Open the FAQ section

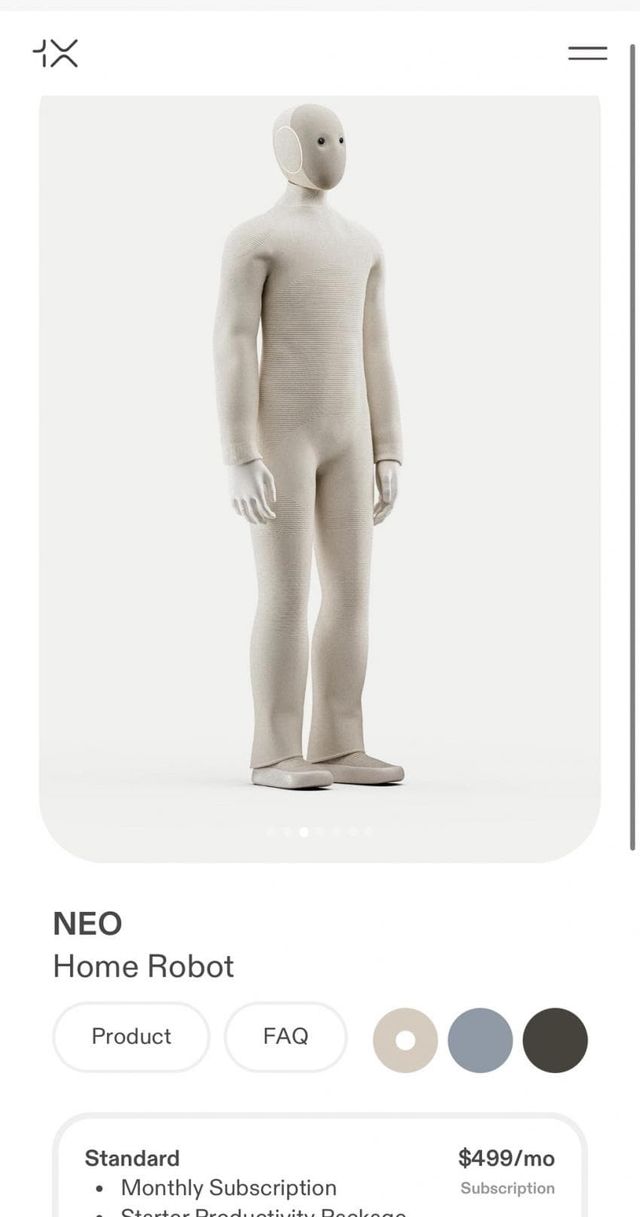(285, 1036)
